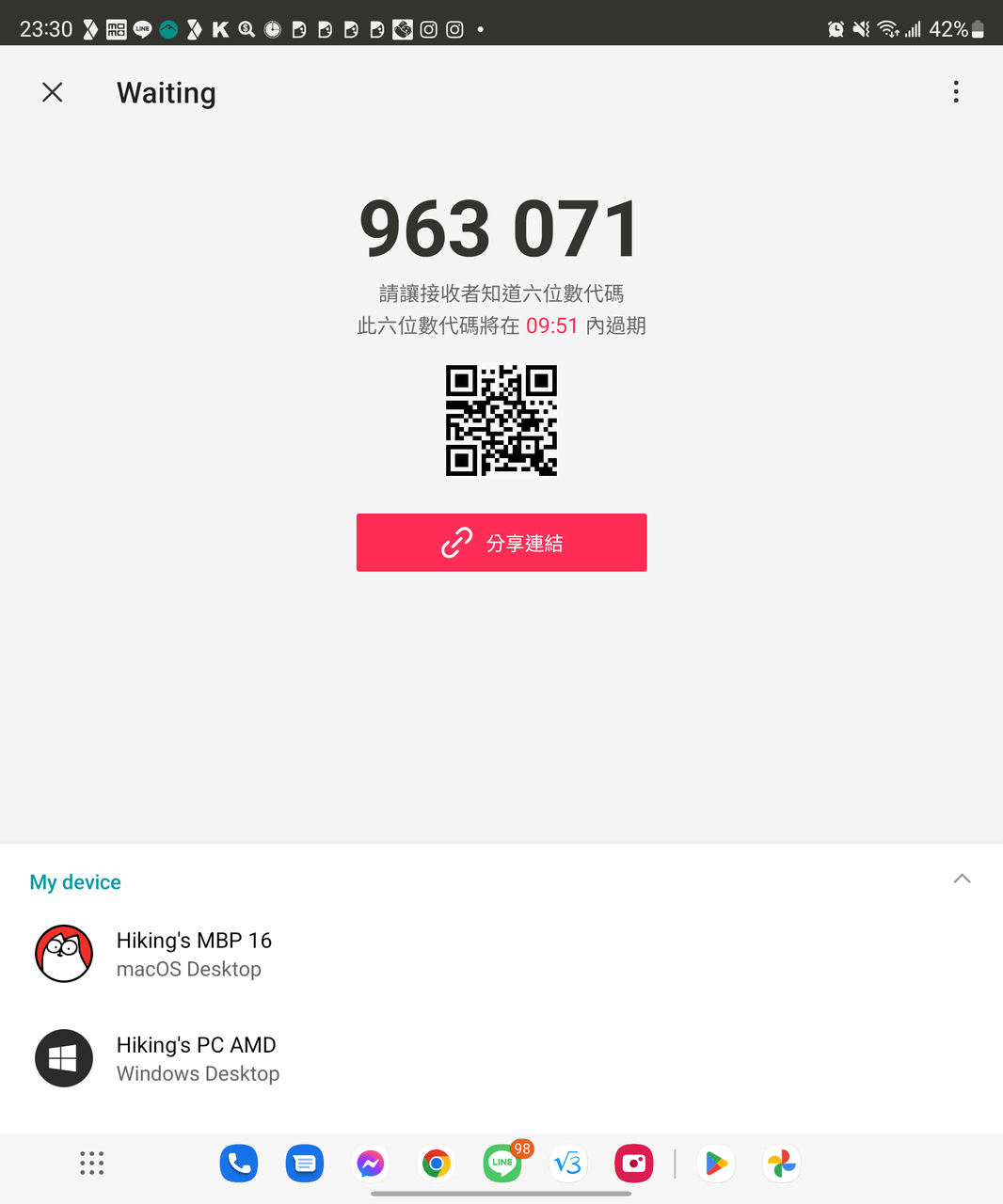
Task: Select Hiking's PC AMD Windows Desktop
Action: coord(198,1058)
